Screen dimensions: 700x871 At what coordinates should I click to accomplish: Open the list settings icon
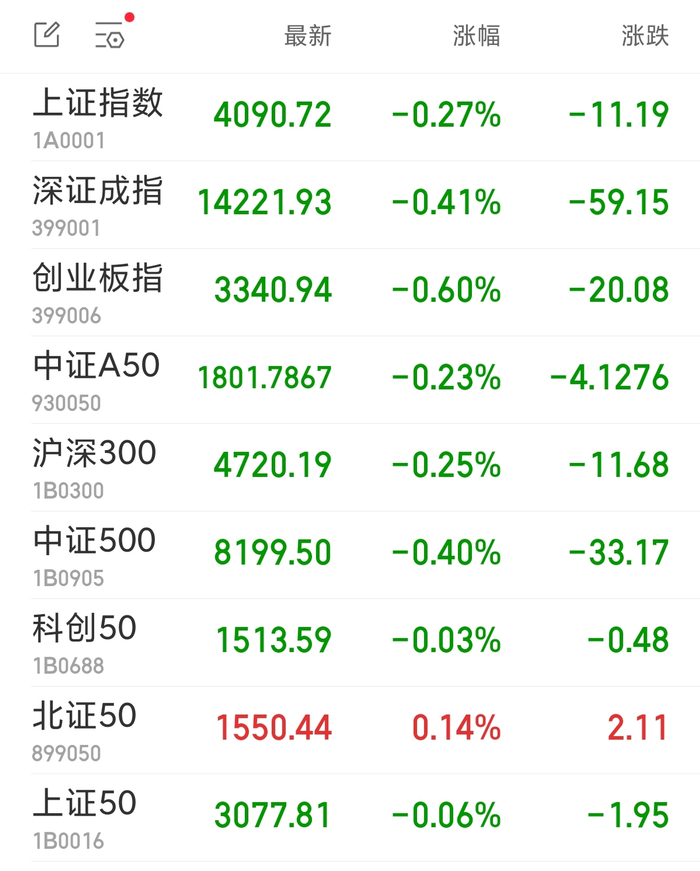point(111,34)
